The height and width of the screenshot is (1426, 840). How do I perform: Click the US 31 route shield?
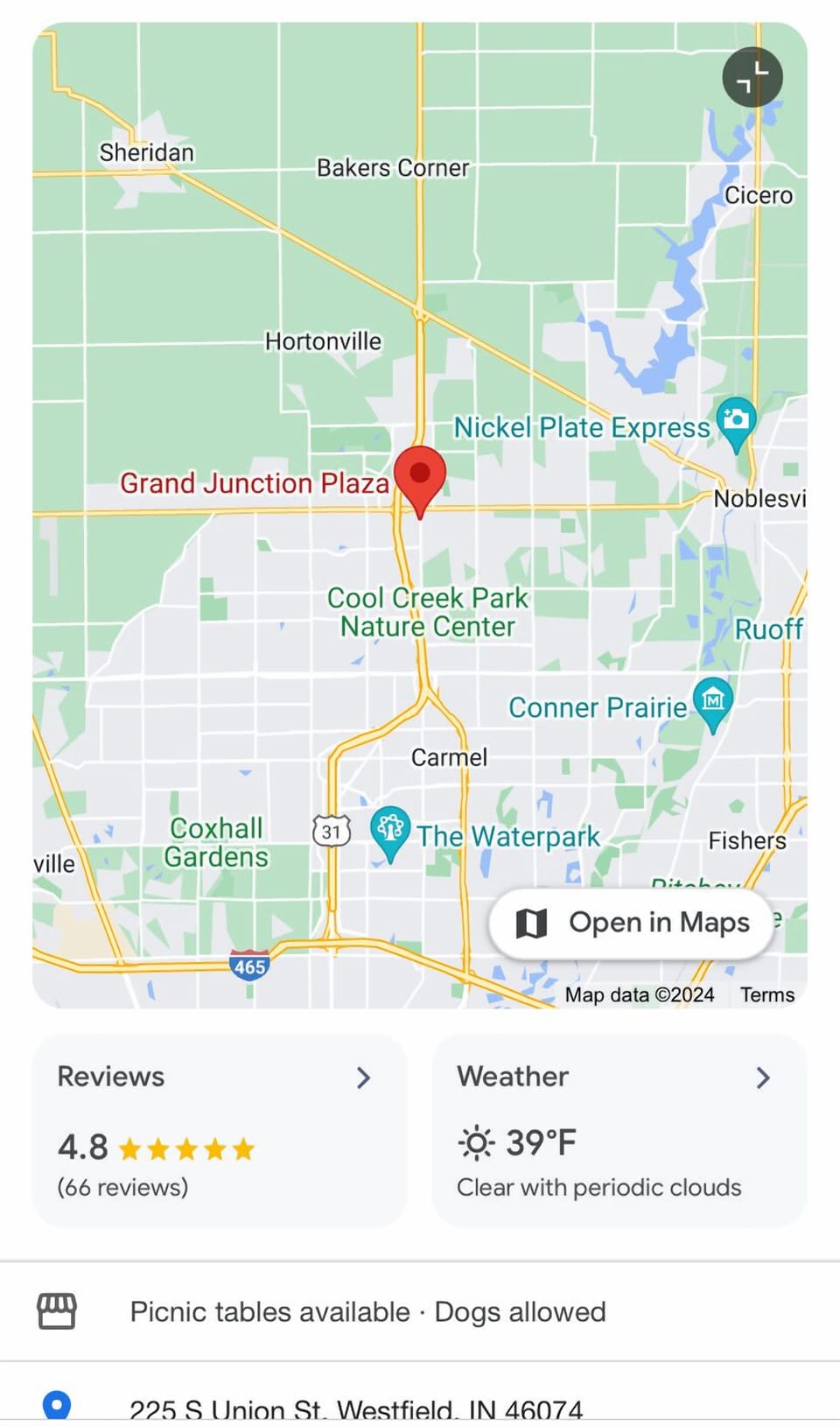(331, 831)
